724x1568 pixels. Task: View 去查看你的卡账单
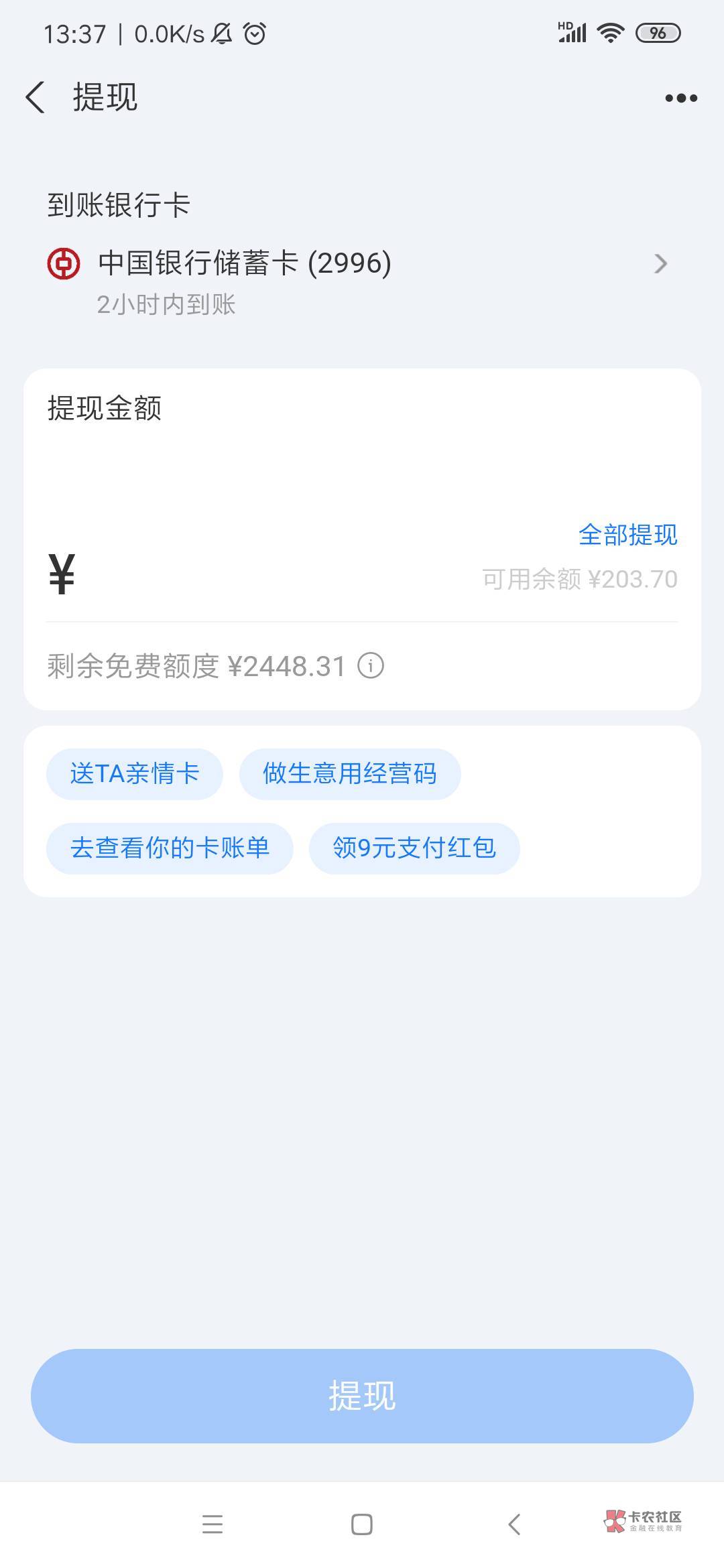[170, 848]
